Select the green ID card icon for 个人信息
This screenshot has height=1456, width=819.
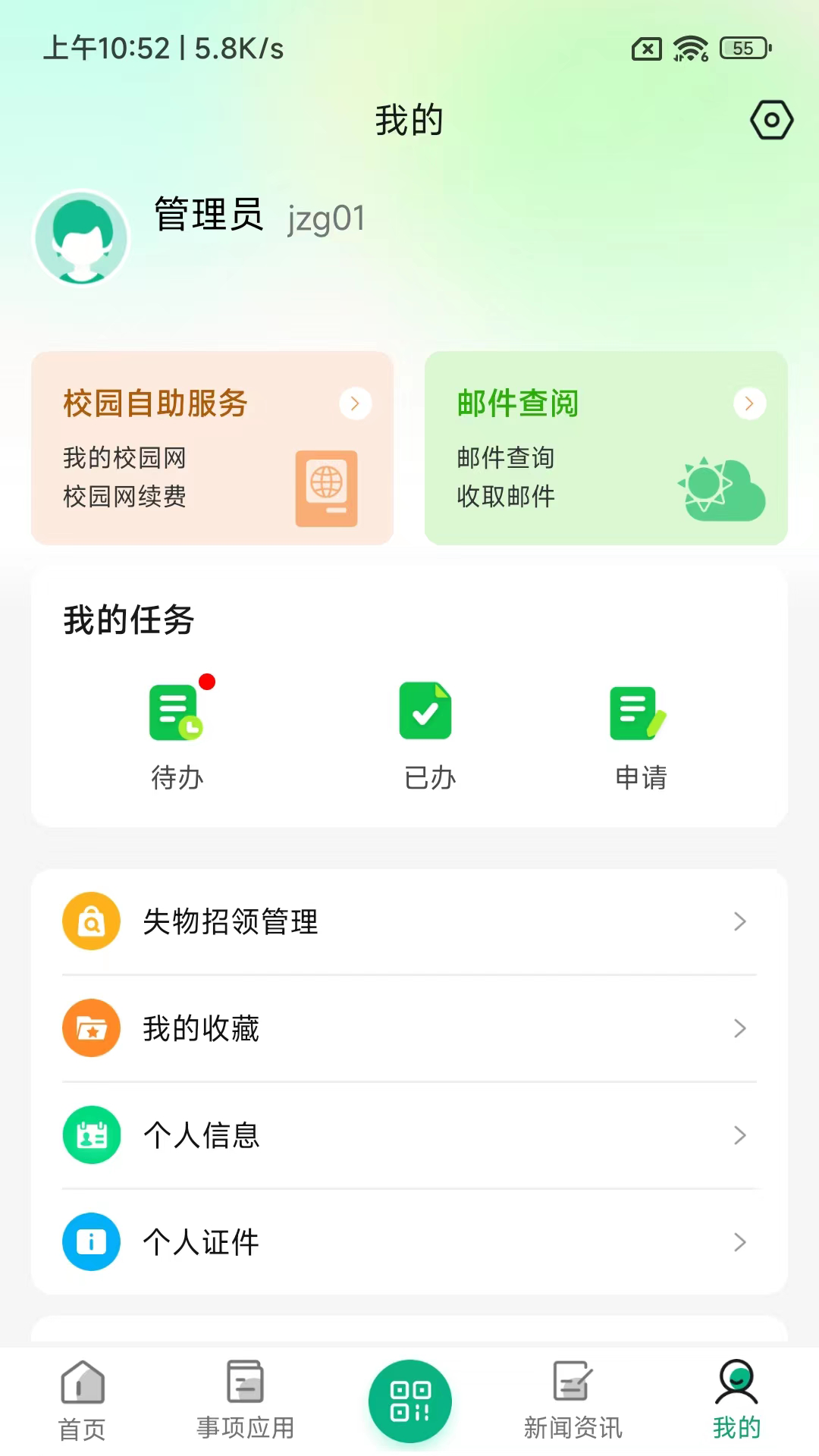91,1134
